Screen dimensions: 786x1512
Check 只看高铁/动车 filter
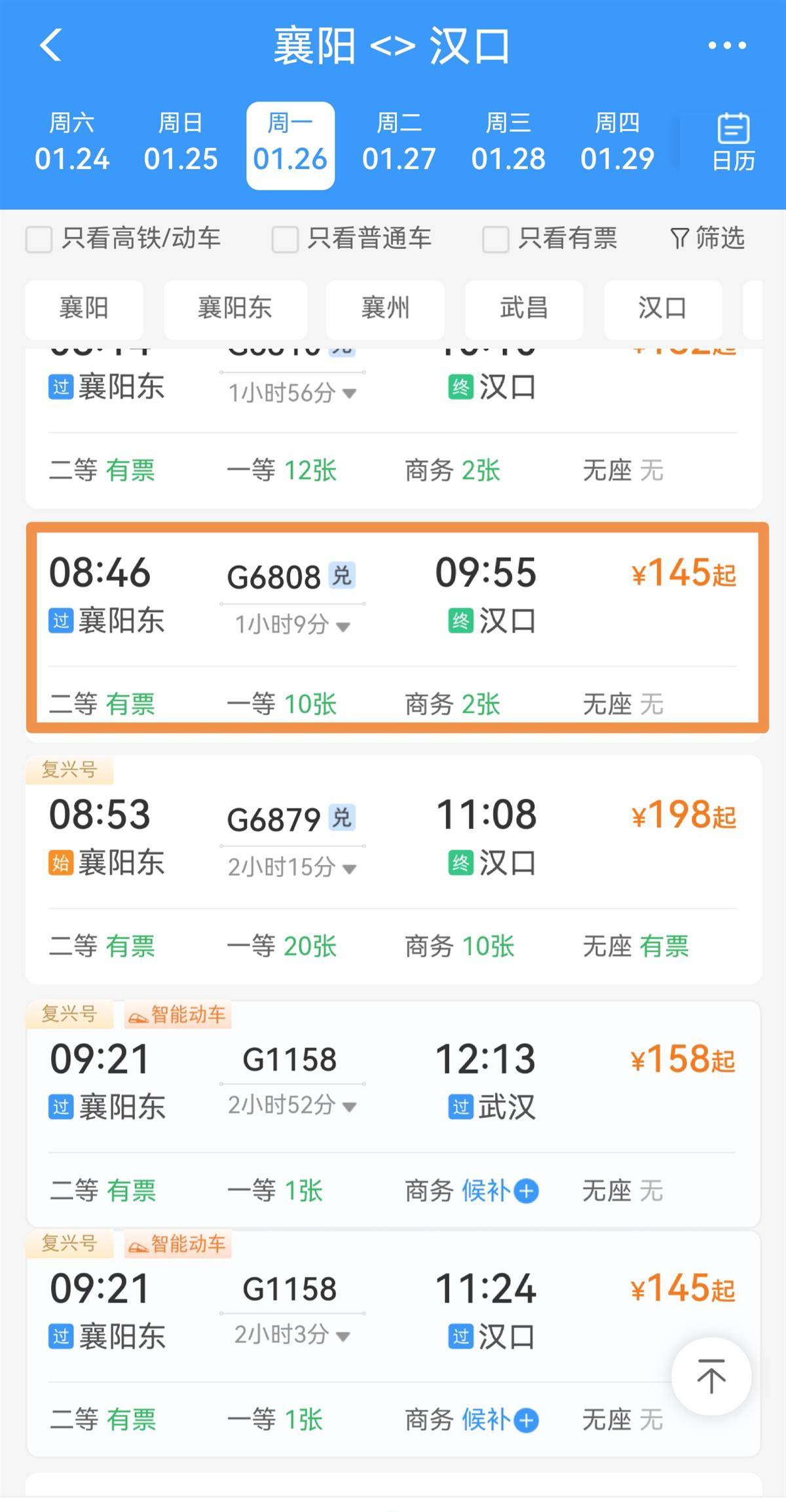[x=39, y=239]
